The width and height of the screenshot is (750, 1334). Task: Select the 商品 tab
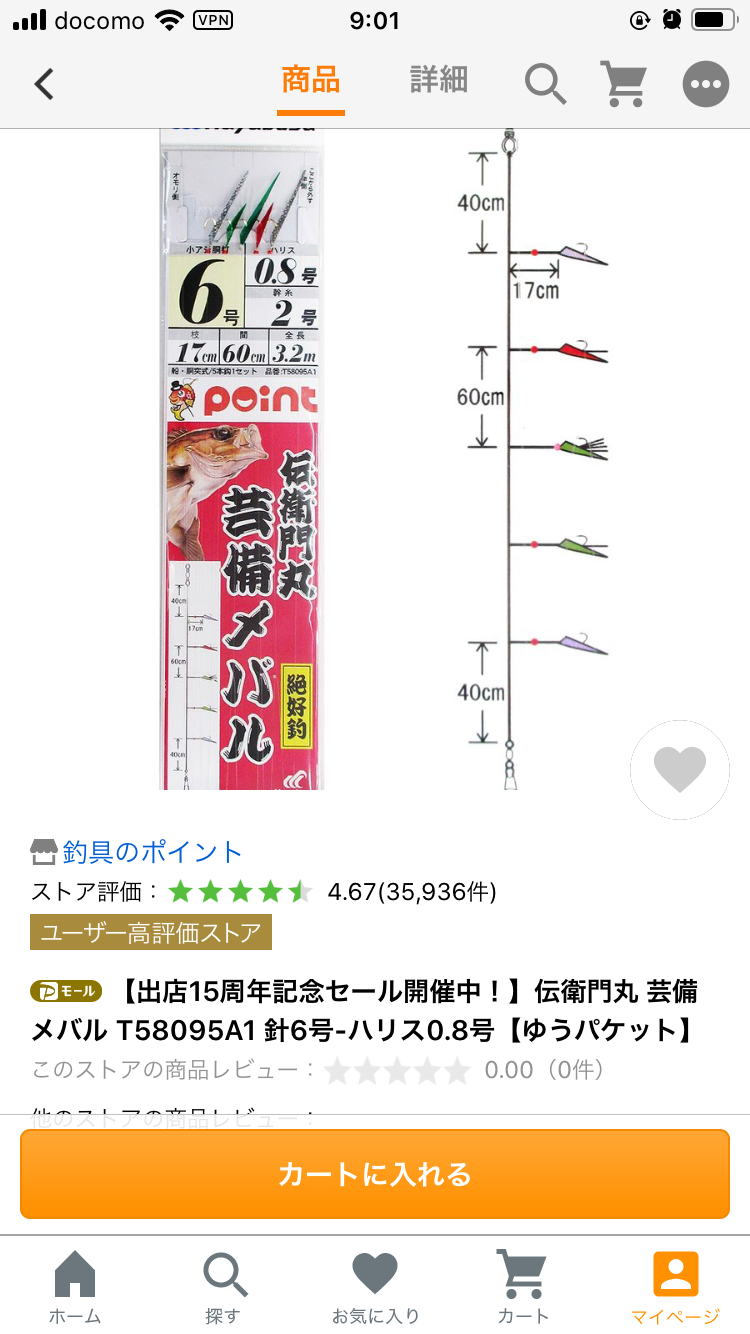tap(310, 81)
